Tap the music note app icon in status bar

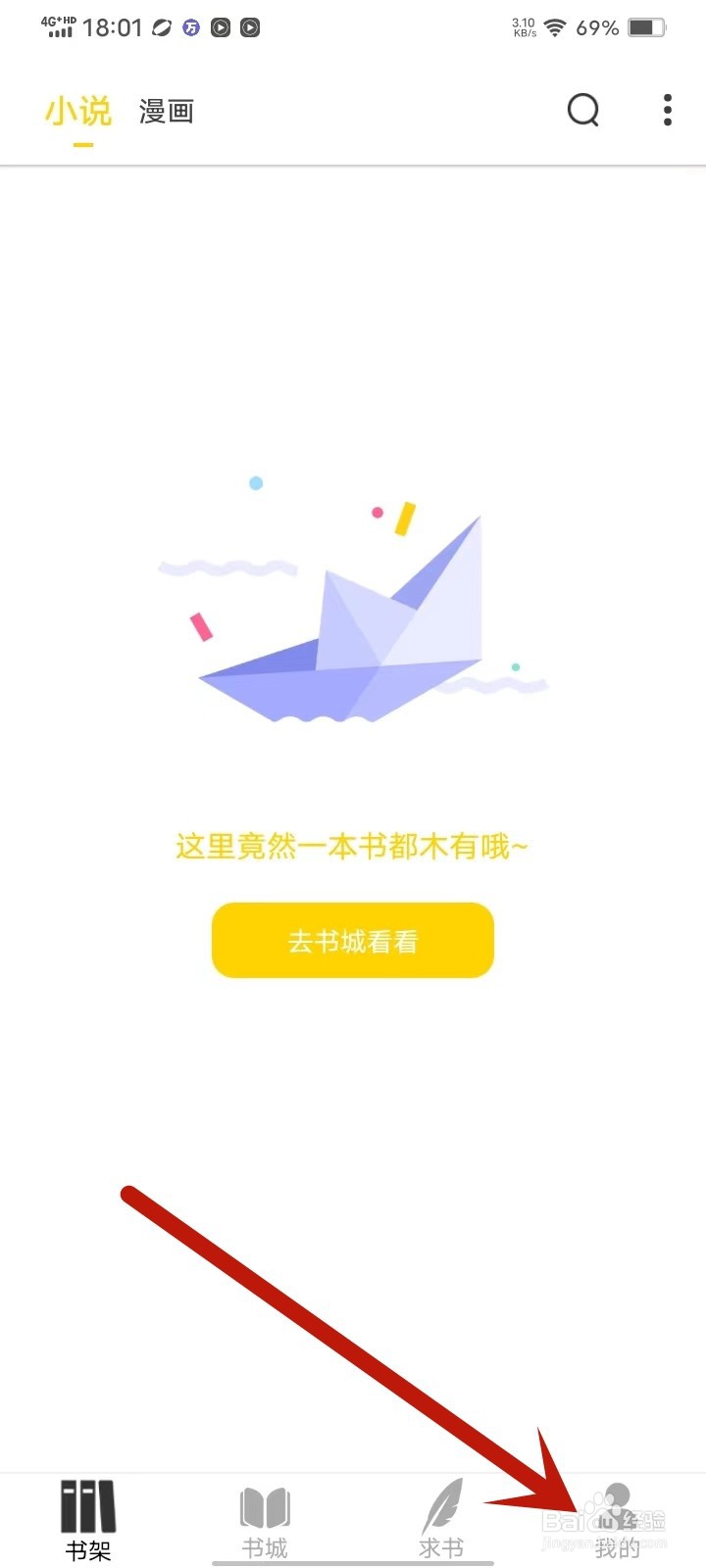[191, 27]
